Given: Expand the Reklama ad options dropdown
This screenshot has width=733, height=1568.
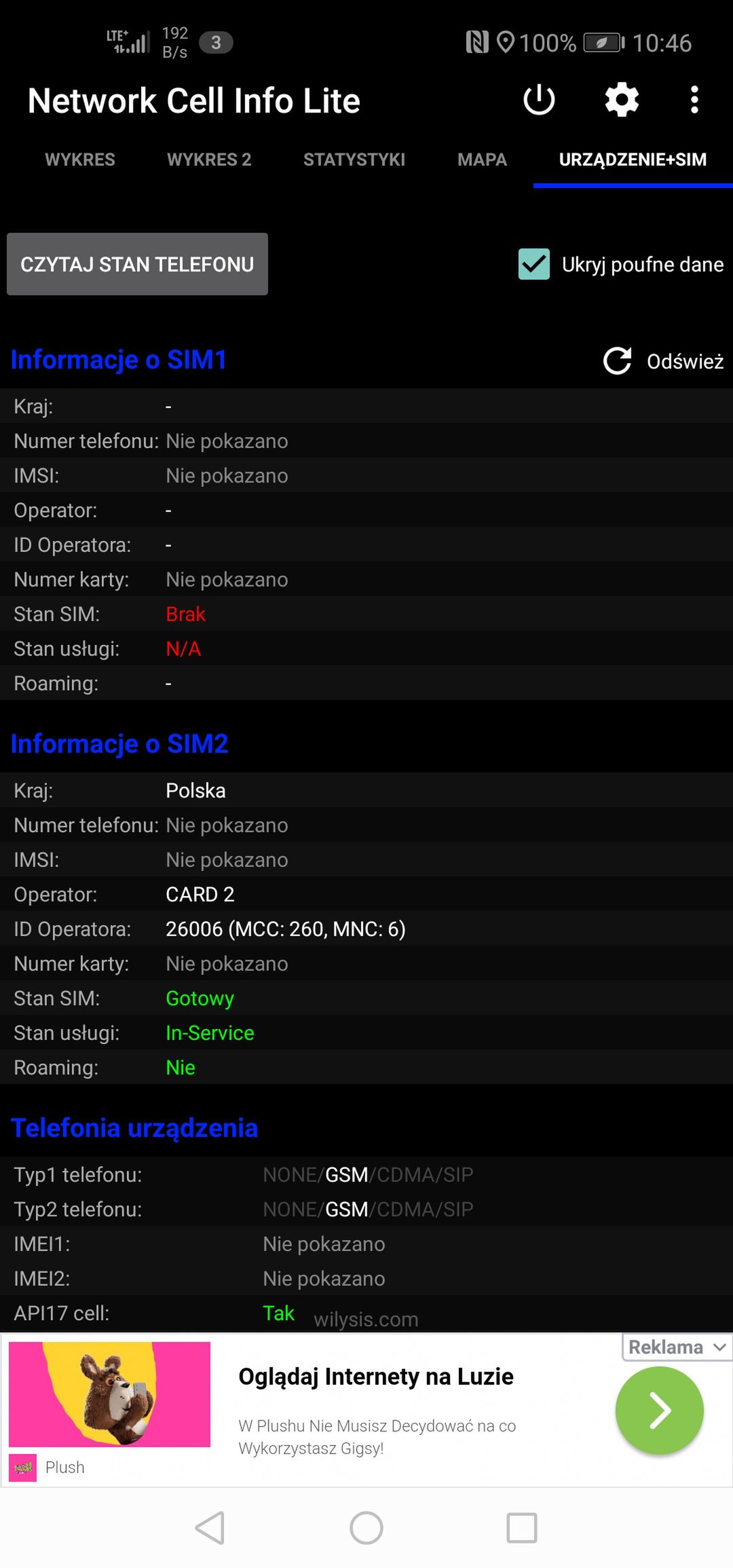Looking at the screenshot, I should (x=677, y=1347).
